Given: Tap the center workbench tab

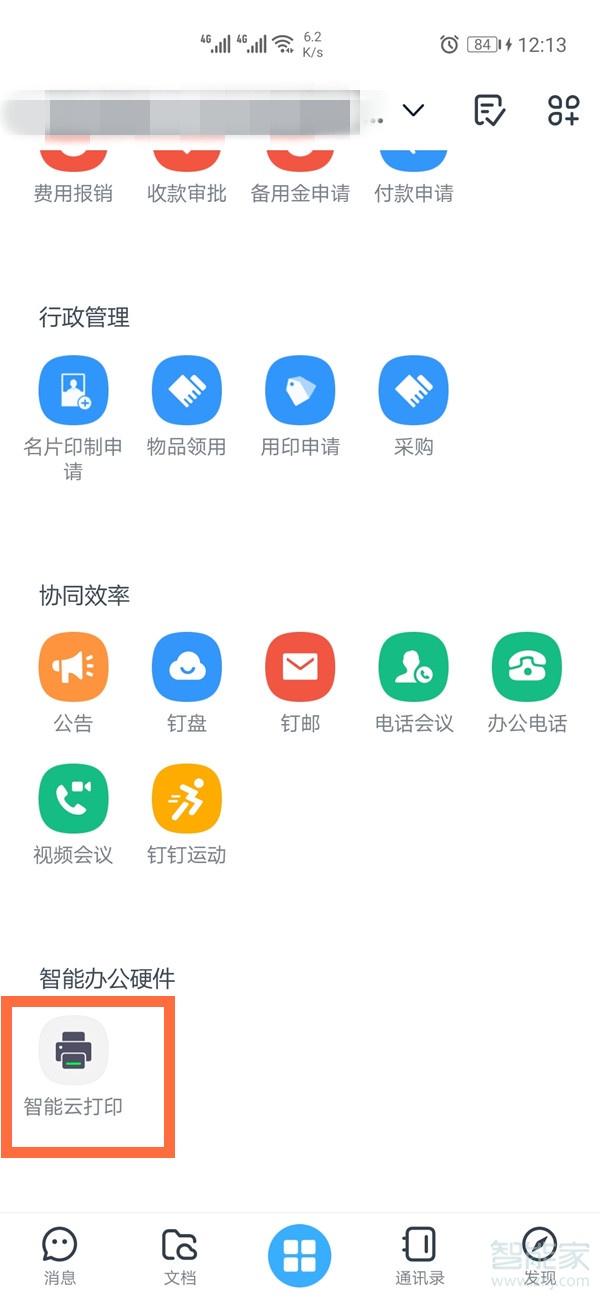Looking at the screenshot, I should pos(300,1254).
